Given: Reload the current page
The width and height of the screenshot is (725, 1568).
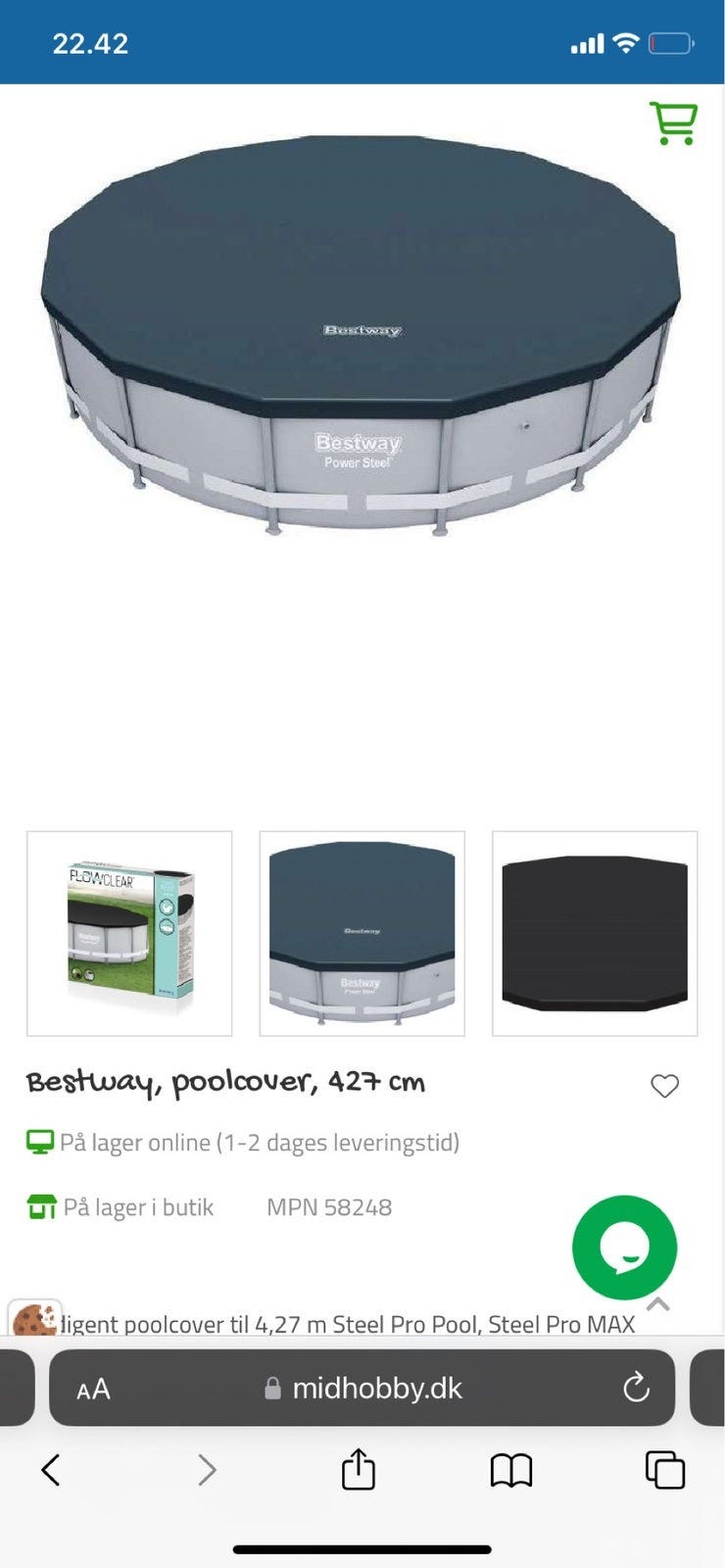Looking at the screenshot, I should pos(636,1388).
